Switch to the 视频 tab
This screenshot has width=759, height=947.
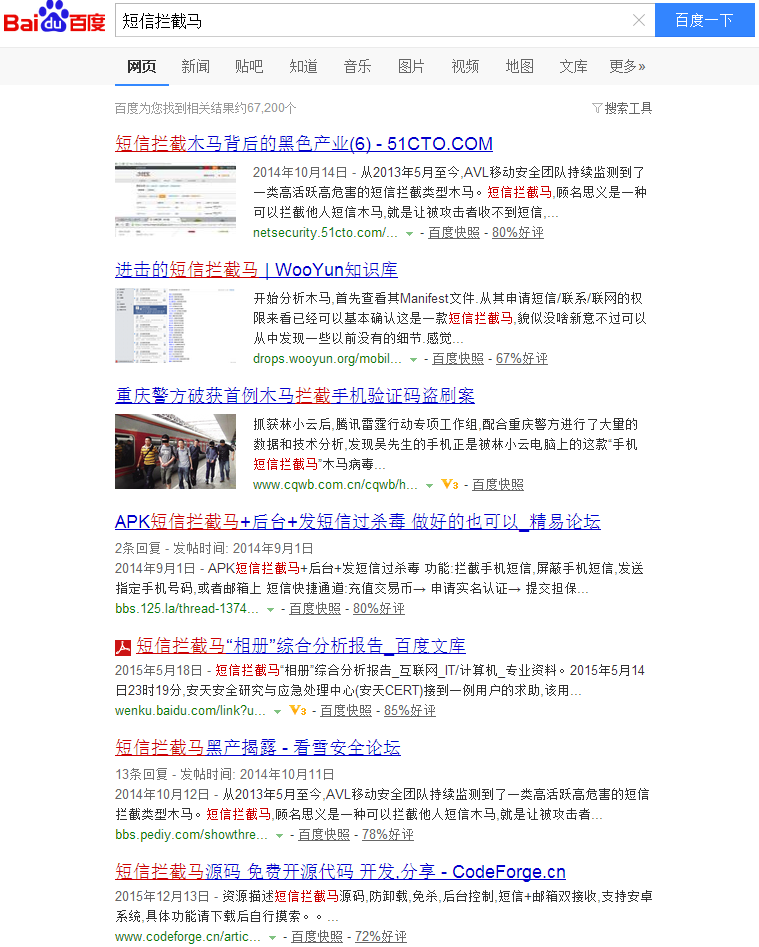[464, 66]
